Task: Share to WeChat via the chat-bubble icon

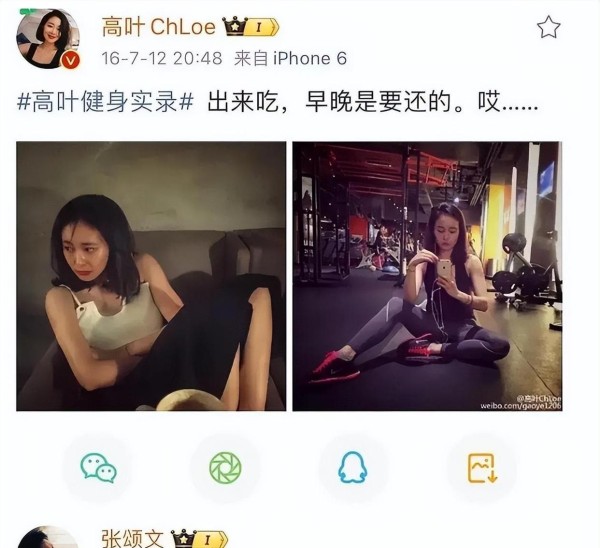Action: click(x=98, y=468)
